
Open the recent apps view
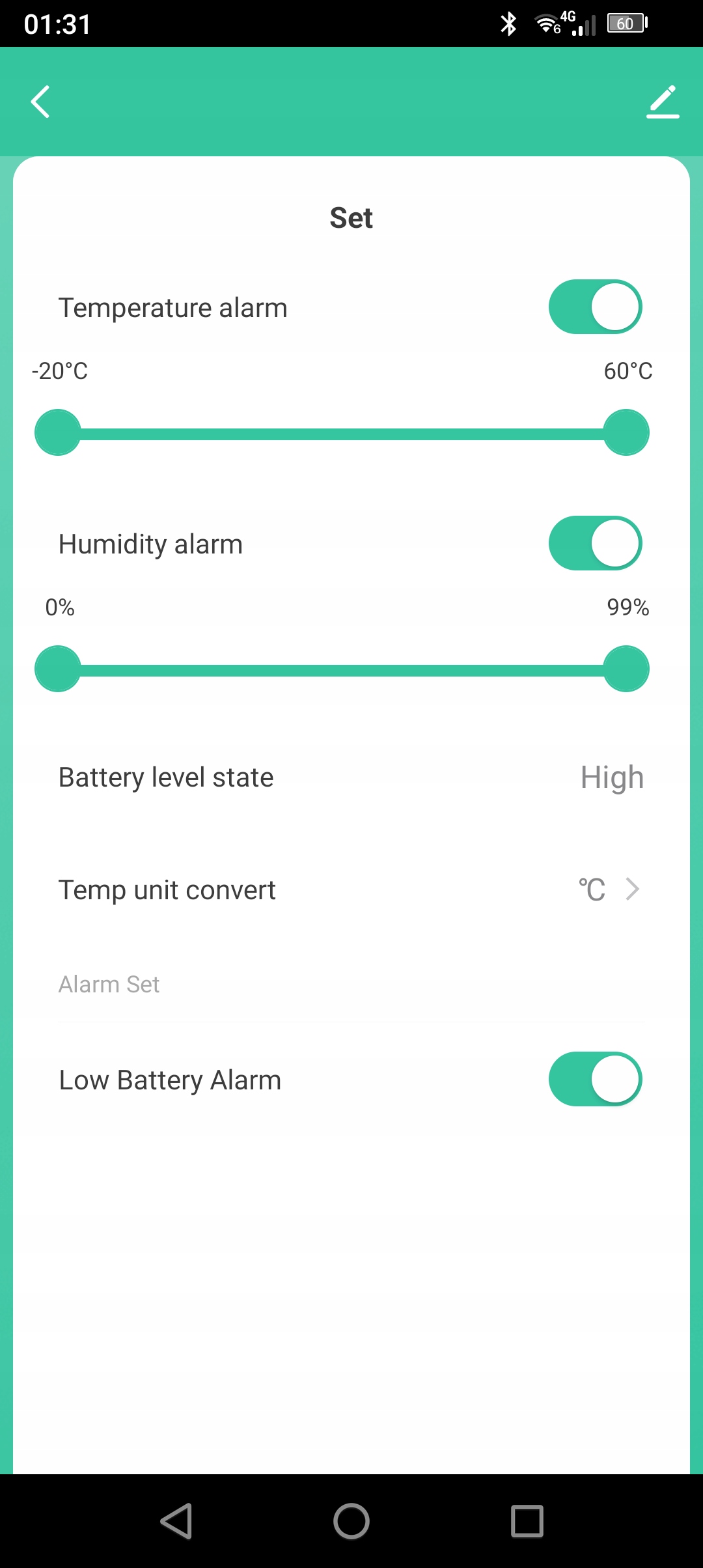(527, 1521)
